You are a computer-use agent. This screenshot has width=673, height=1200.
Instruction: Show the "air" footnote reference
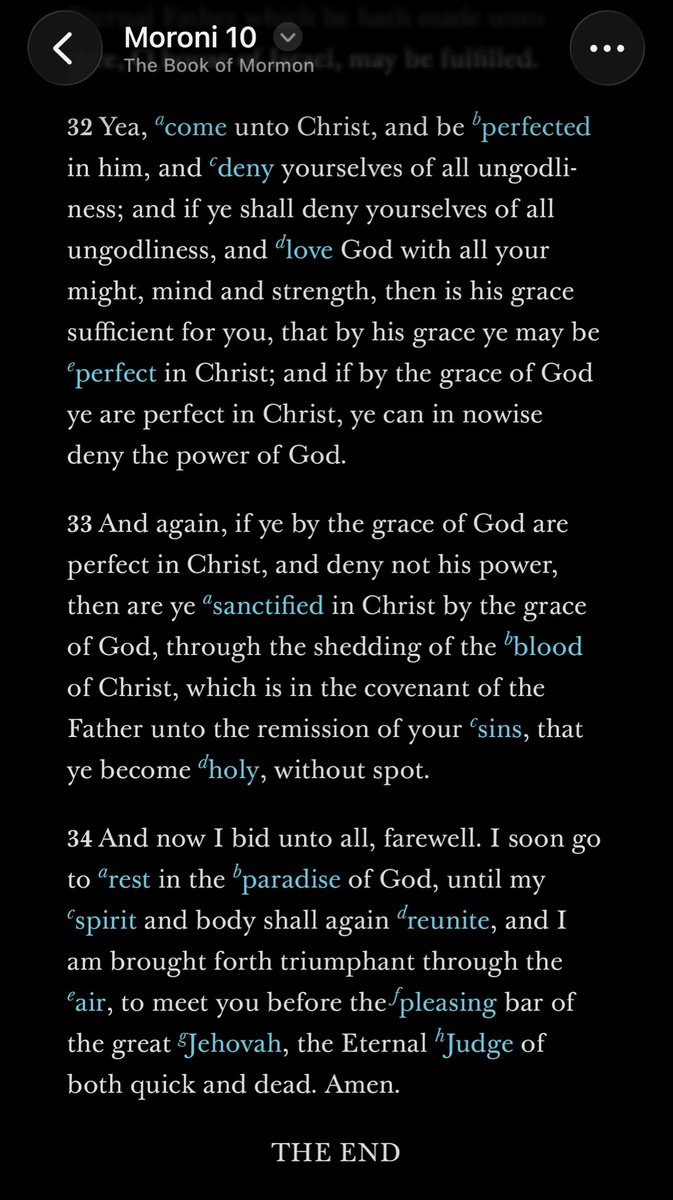(90, 1003)
